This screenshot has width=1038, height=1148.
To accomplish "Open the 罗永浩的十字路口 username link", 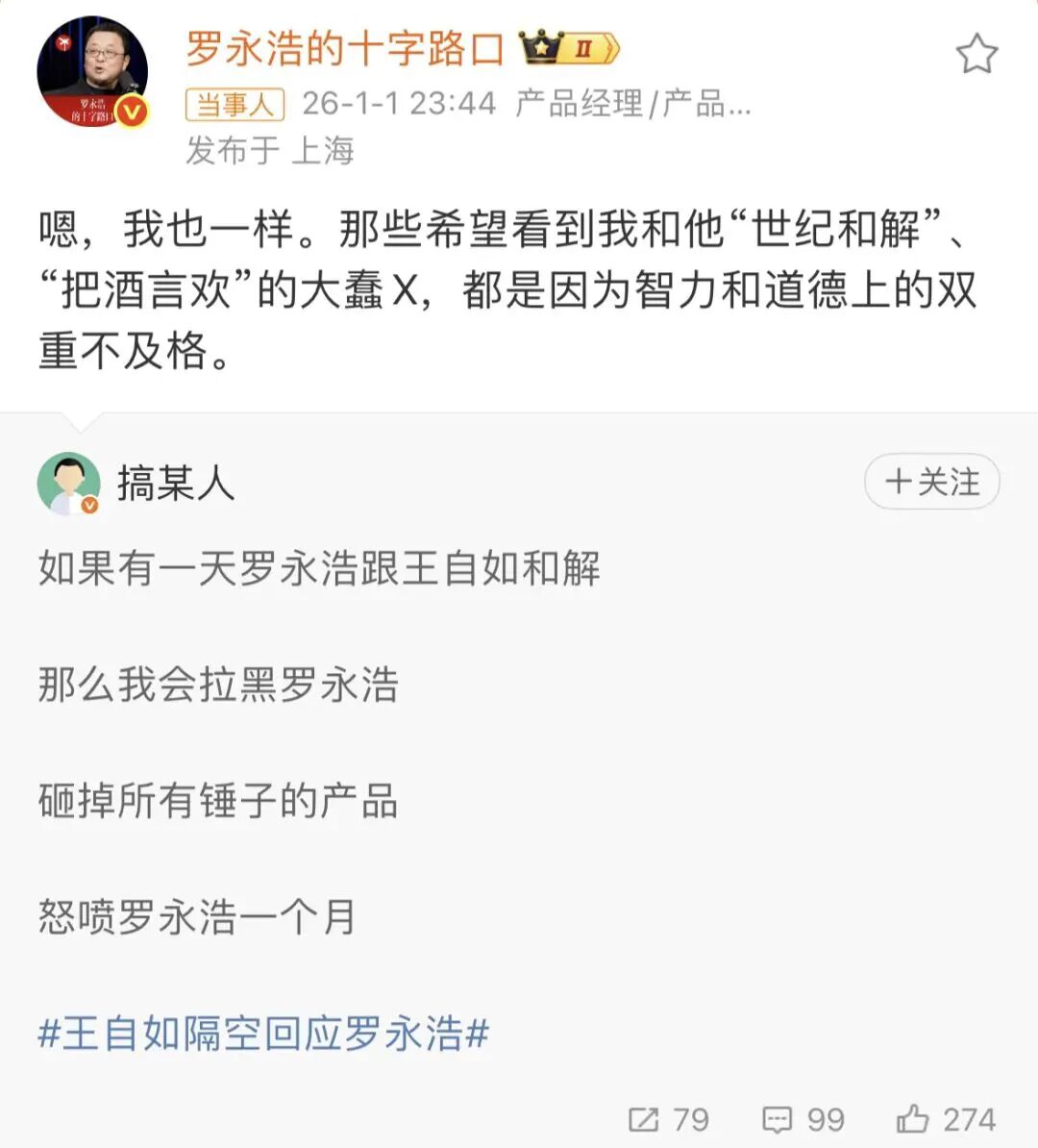I will pos(344,48).
